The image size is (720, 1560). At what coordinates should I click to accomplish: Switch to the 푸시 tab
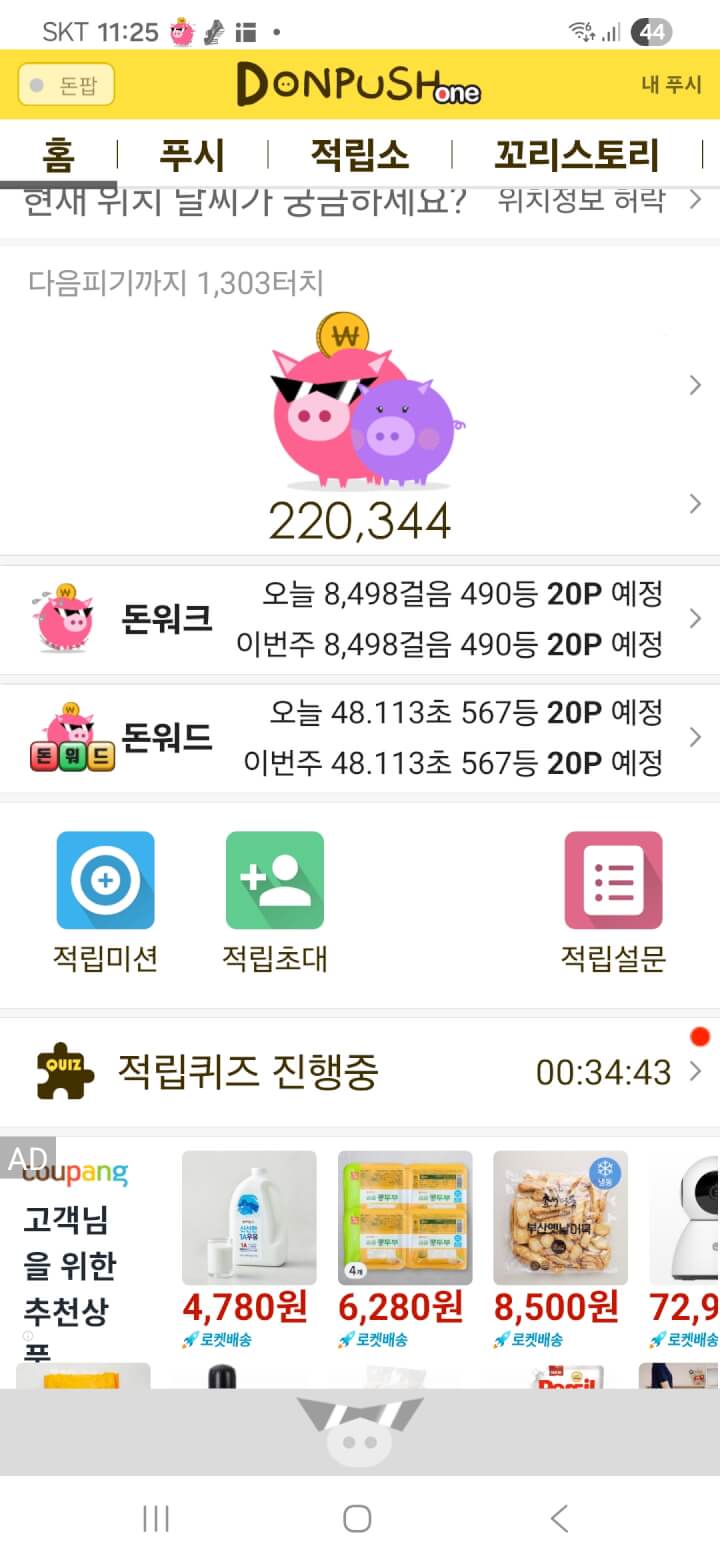coord(192,155)
